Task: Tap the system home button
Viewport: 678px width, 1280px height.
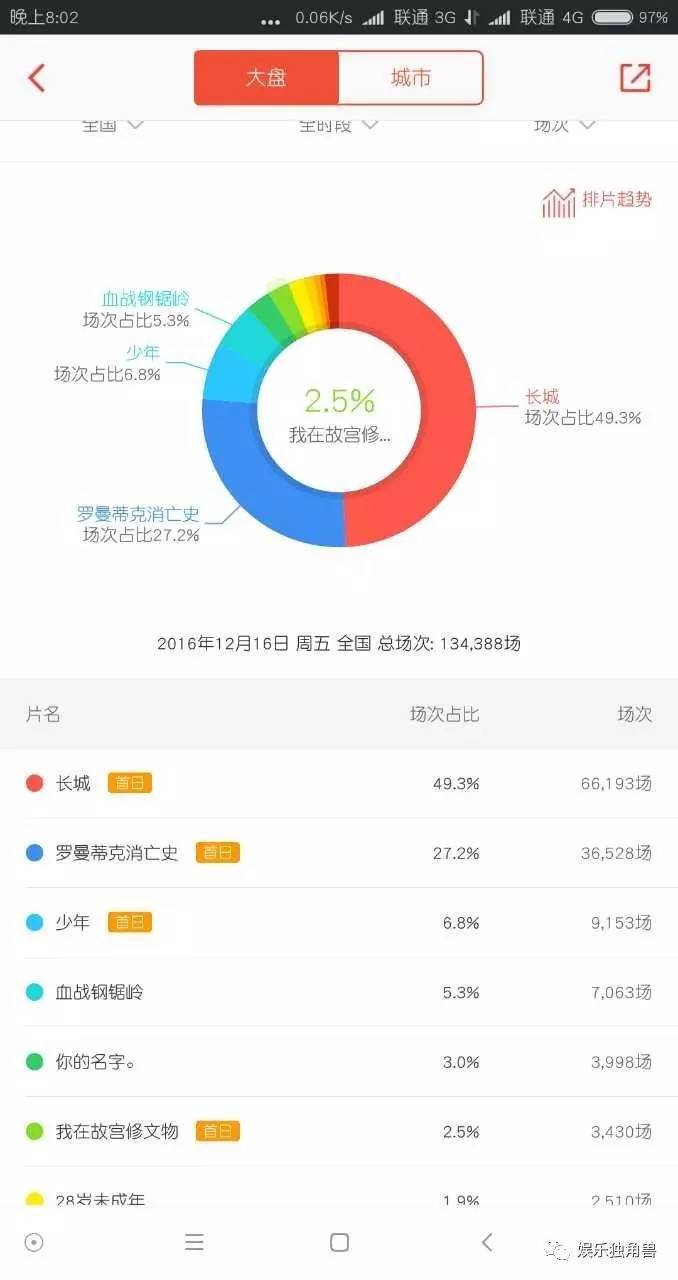Action: click(x=339, y=1243)
